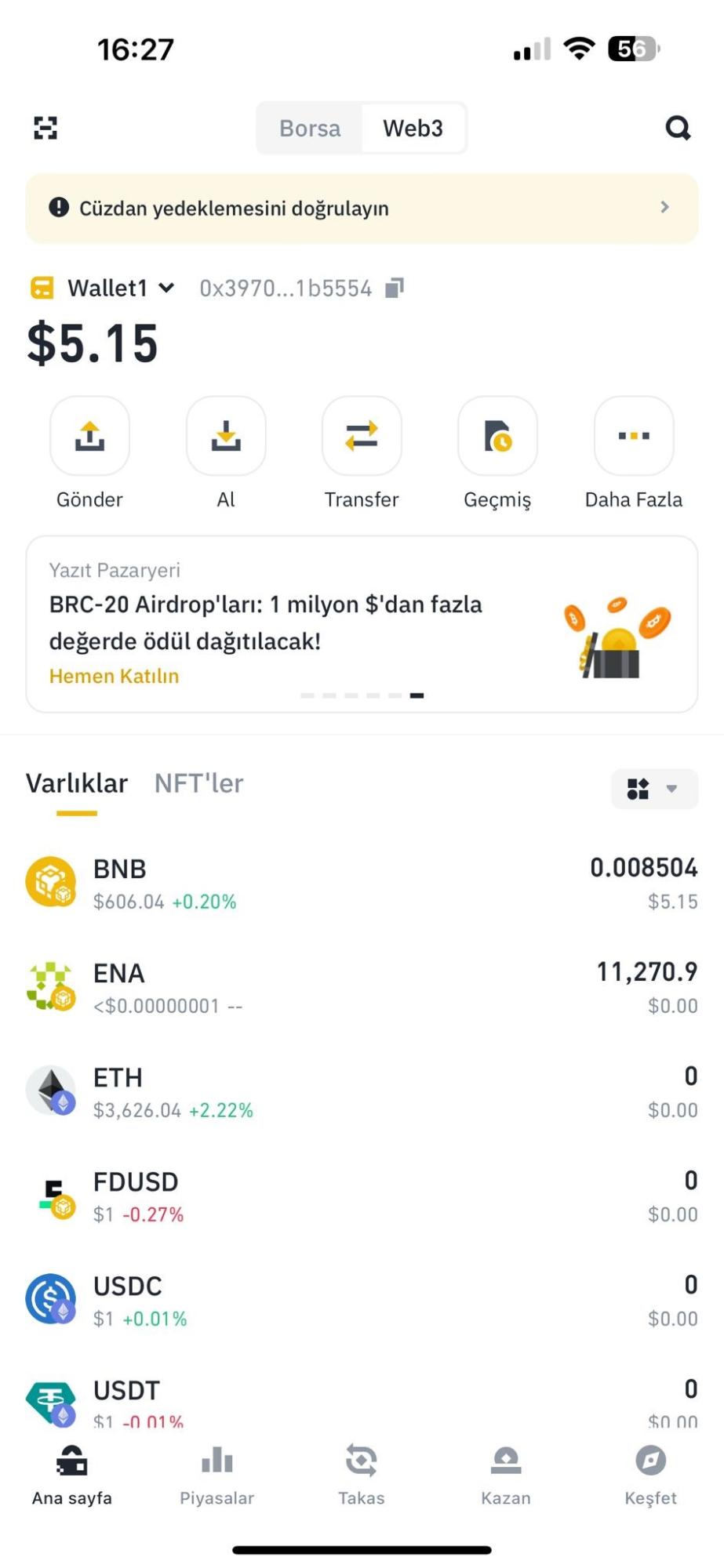Open the asset view options dropdown arrow
This screenshot has height=1568, width=724.
coord(672,789)
